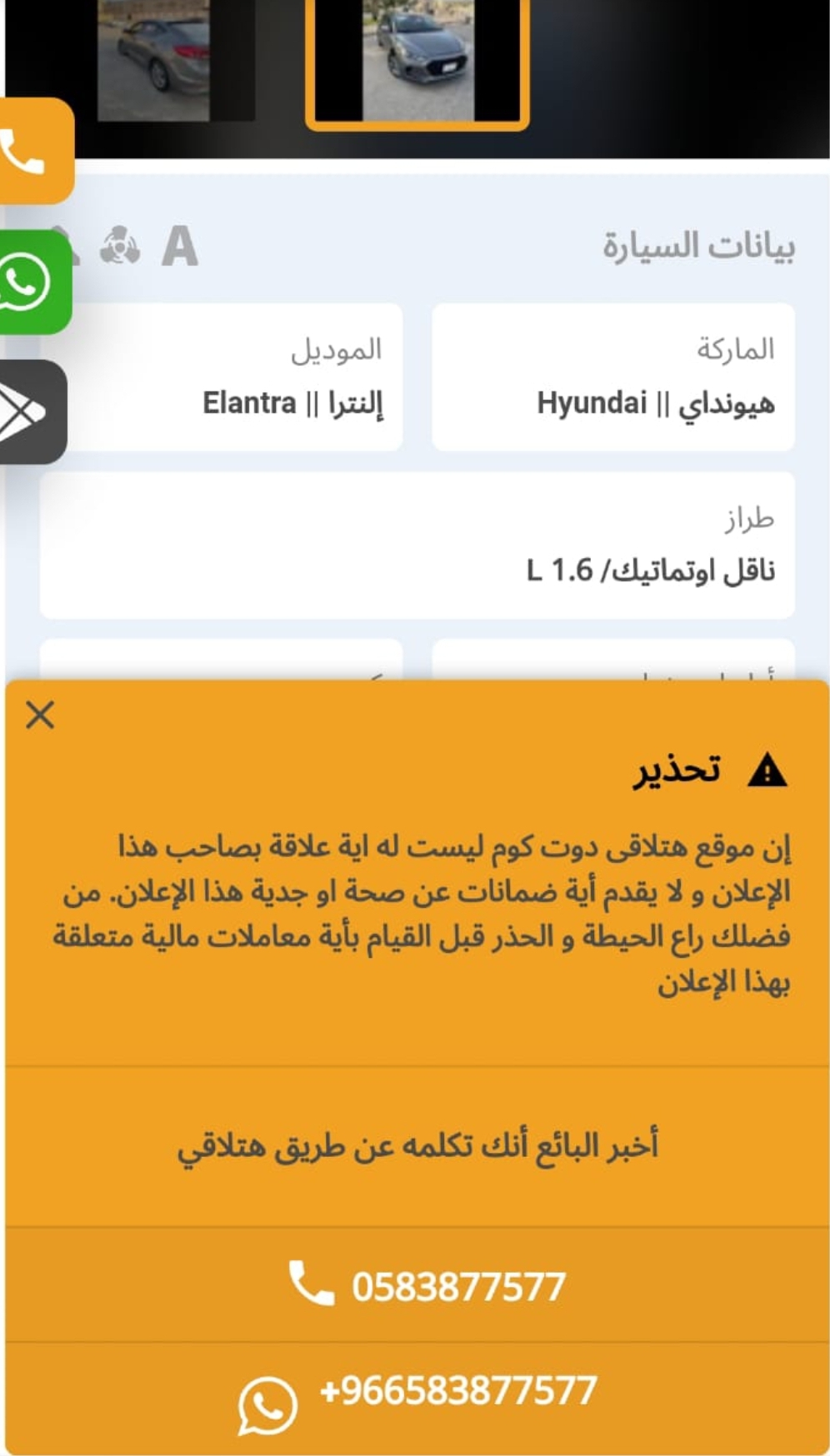830x1456 pixels.
Task: Dismiss the orange warning popup
Action: tap(40, 715)
